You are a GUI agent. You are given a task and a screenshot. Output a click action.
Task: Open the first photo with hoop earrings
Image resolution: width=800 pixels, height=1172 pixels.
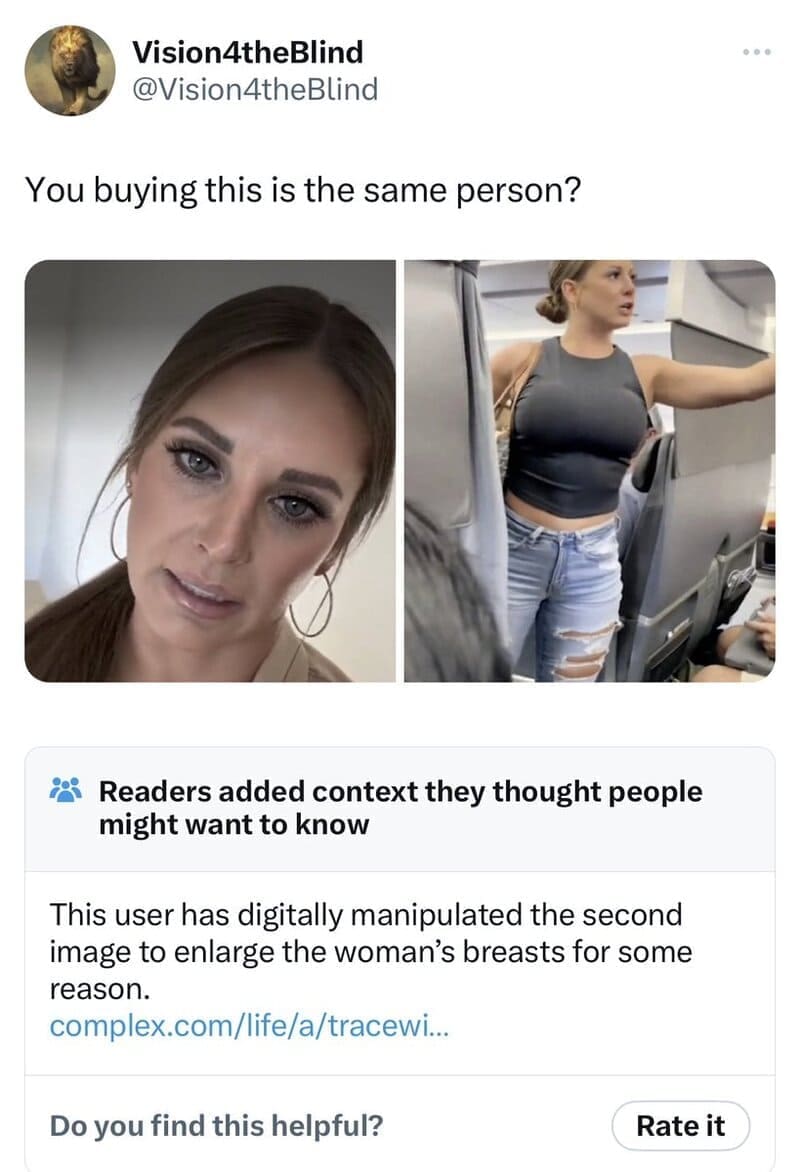click(x=210, y=471)
